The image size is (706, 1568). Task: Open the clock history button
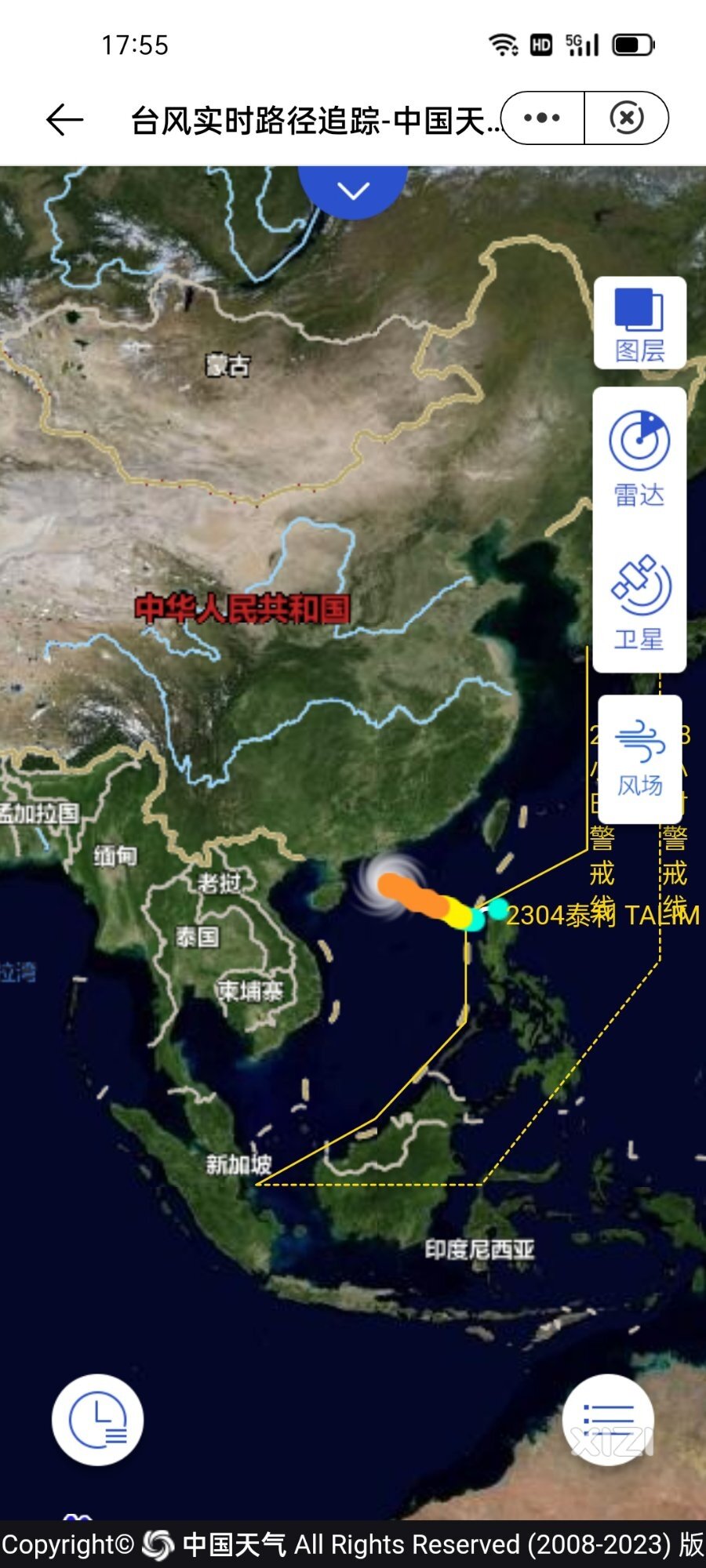pyautogui.click(x=98, y=1420)
